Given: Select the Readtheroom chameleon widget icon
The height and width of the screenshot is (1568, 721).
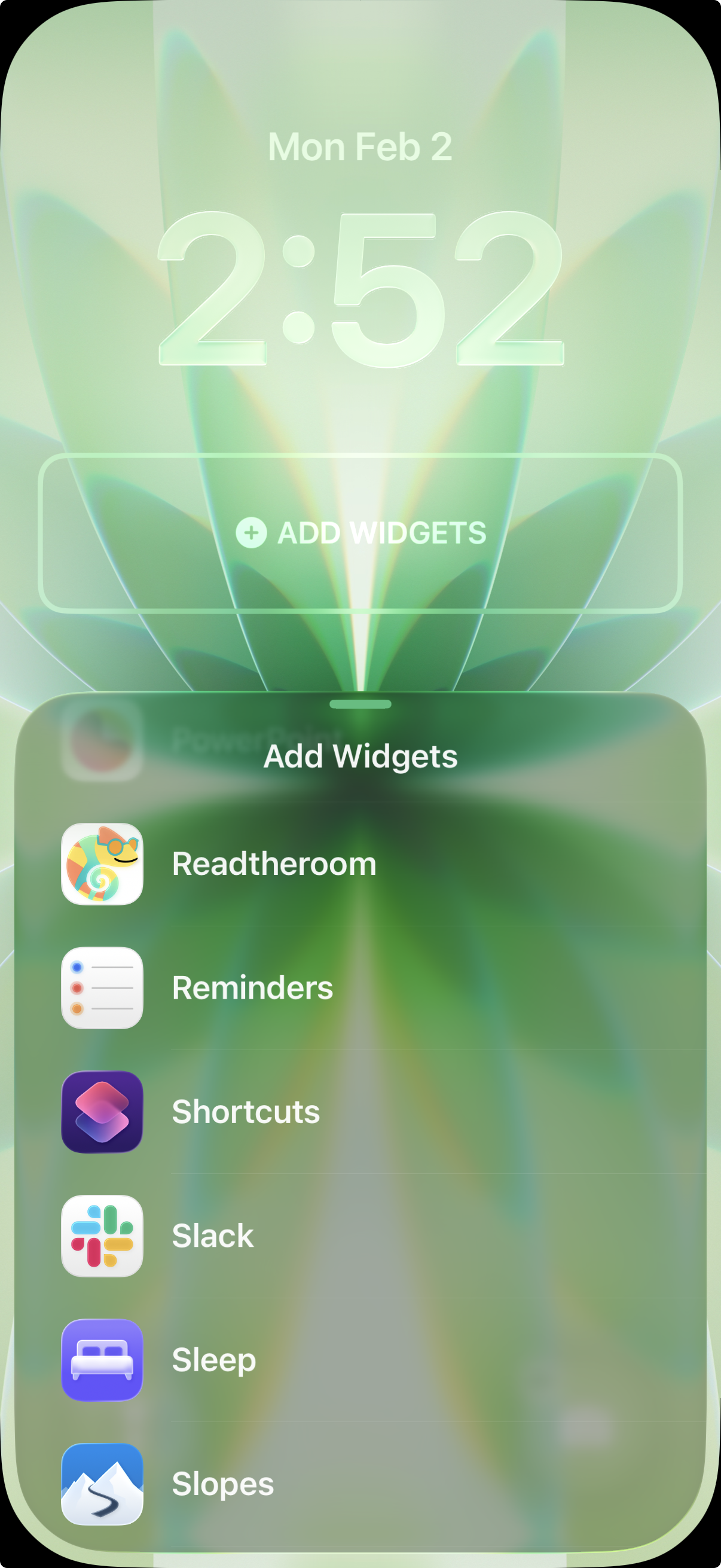Looking at the screenshot, I should tap(102, 862).
